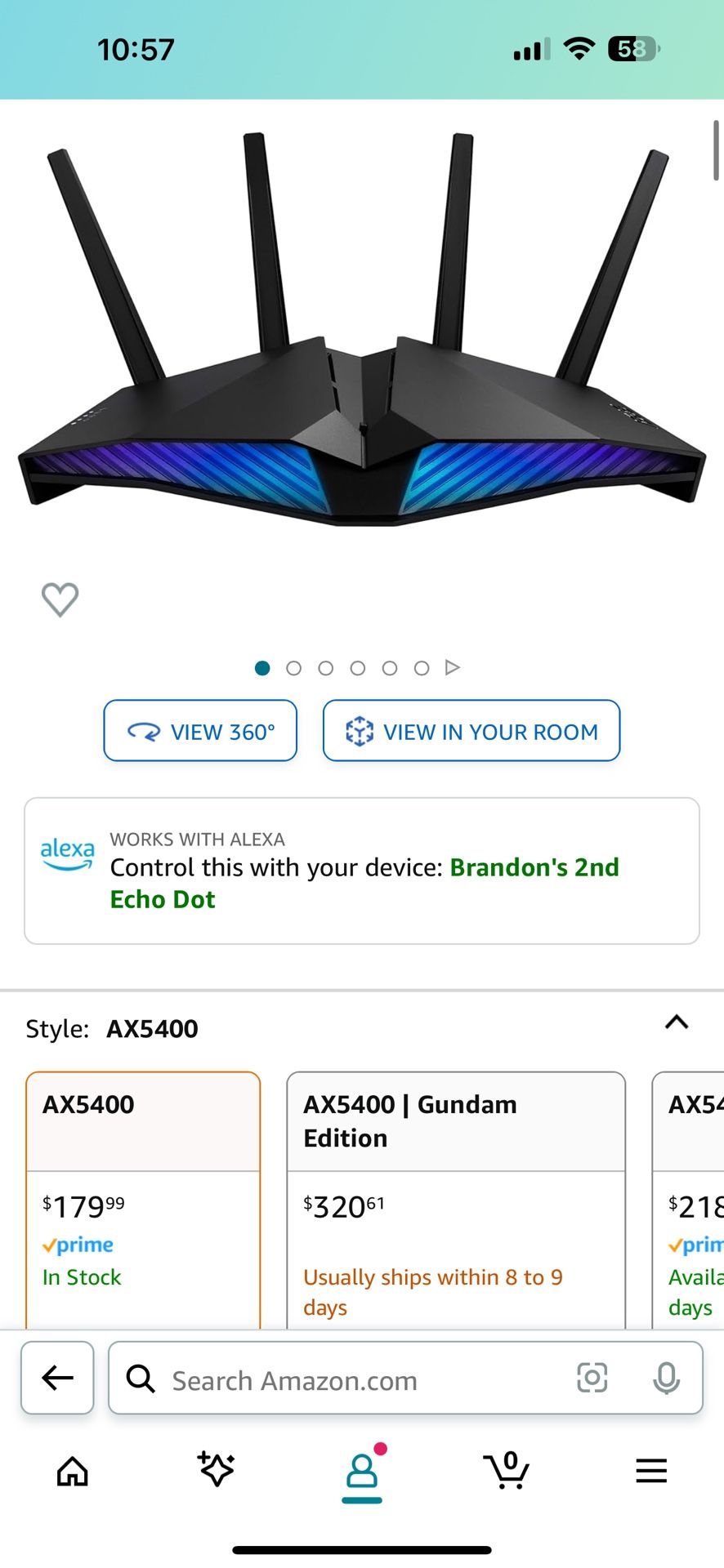The image size is (724, 1568).
Task: Tap the back arrow next to the search bar
Action: pos(56,1378)
